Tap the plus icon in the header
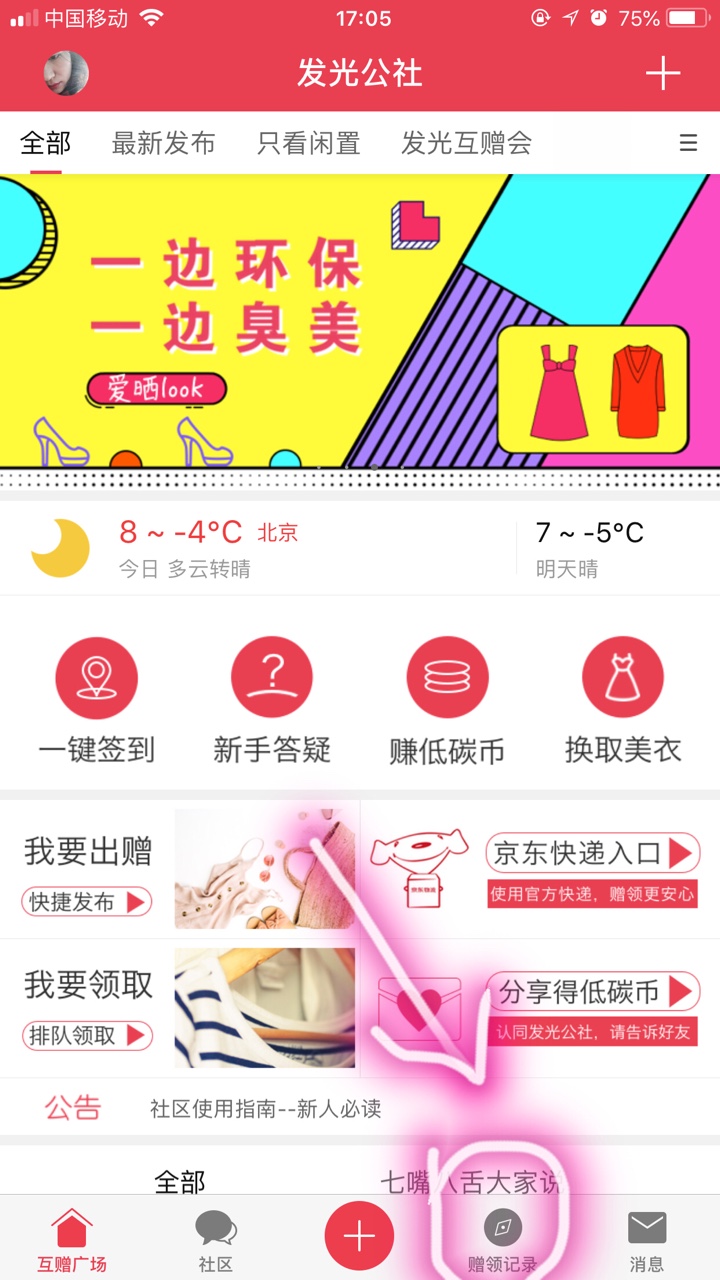The width and height of the screenshot is (720, 1280). [662, 73]
